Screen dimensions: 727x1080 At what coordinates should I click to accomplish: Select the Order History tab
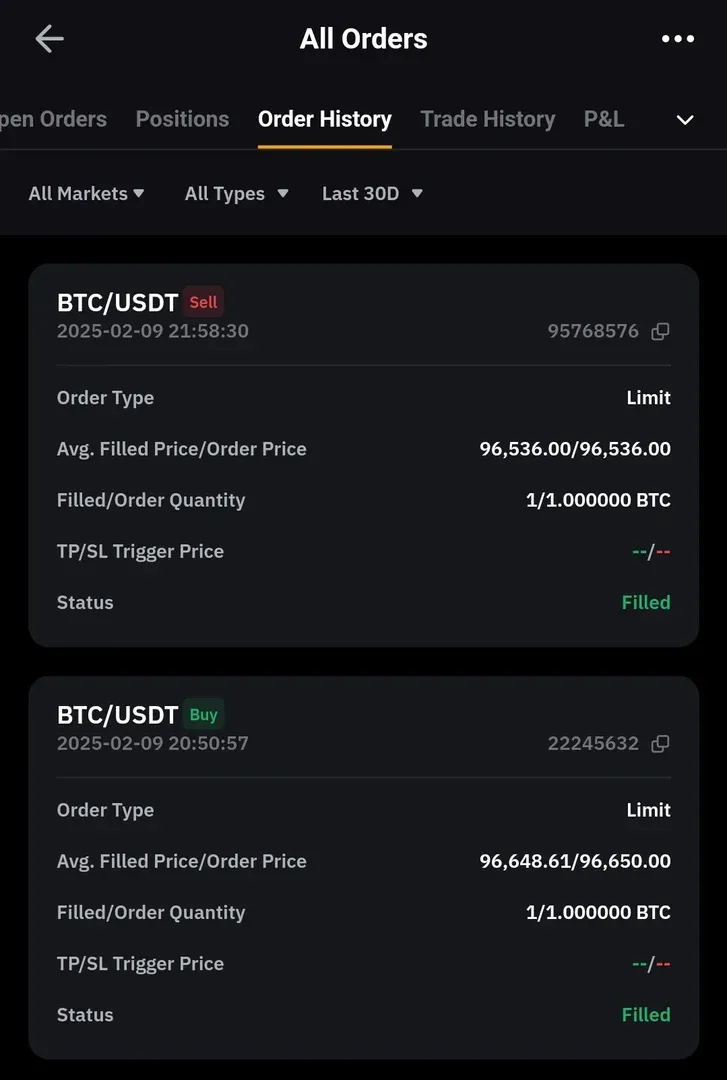324,119
